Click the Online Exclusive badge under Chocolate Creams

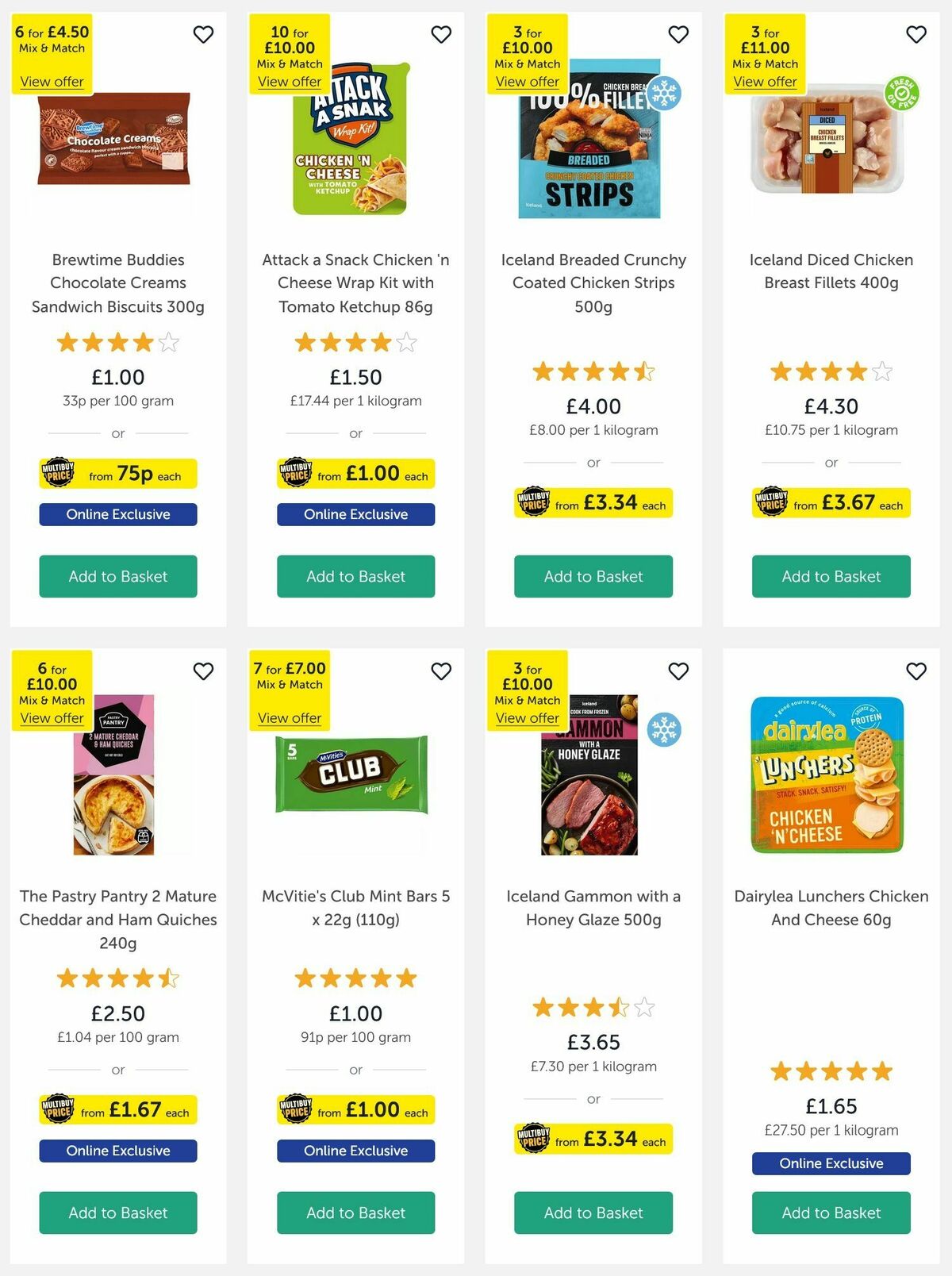[117, 514]
